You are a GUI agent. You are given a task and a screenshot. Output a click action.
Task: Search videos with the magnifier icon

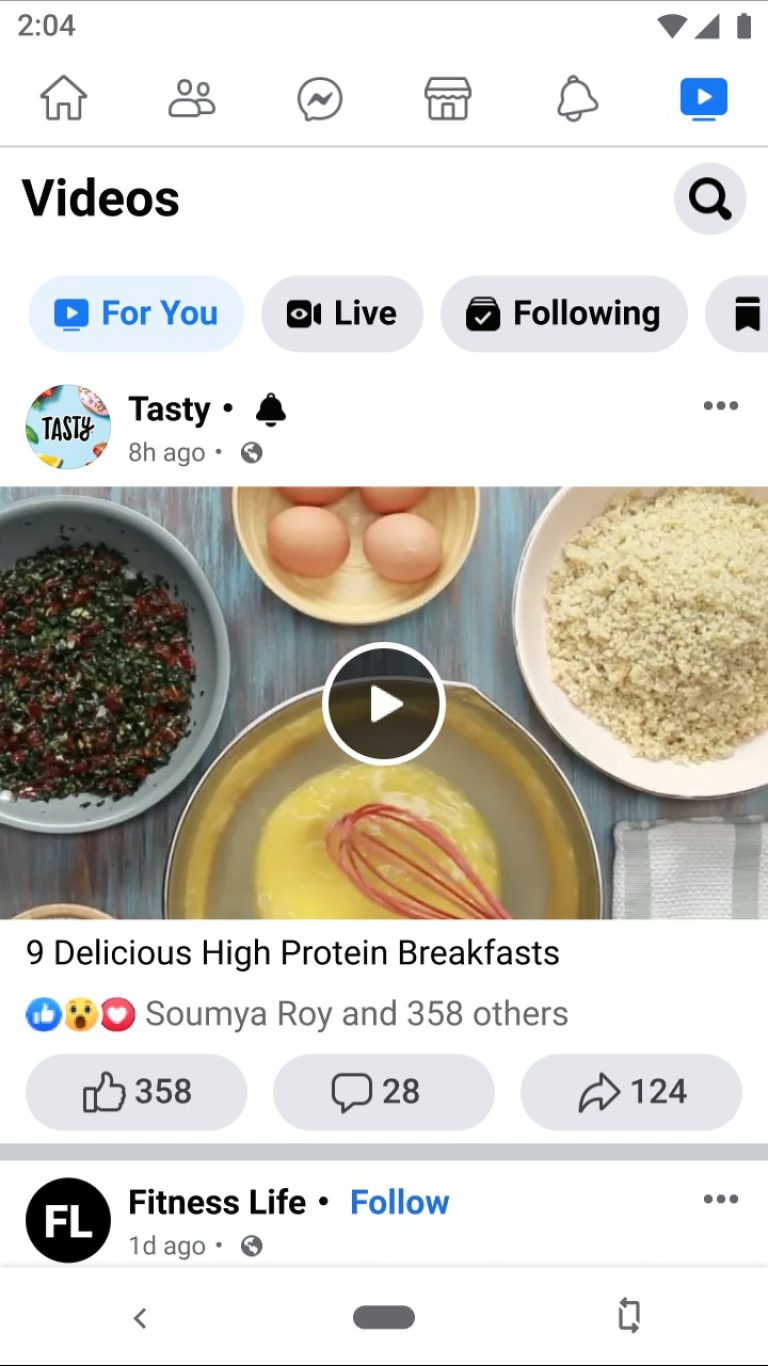point(710,199)
